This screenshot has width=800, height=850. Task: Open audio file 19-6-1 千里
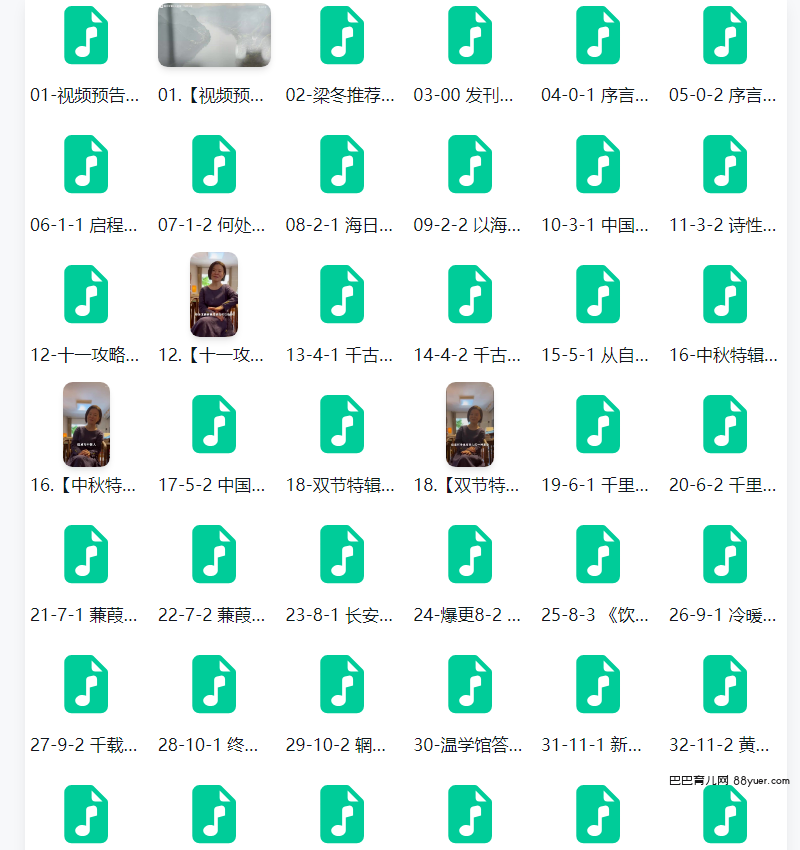[x=597, y=424]
